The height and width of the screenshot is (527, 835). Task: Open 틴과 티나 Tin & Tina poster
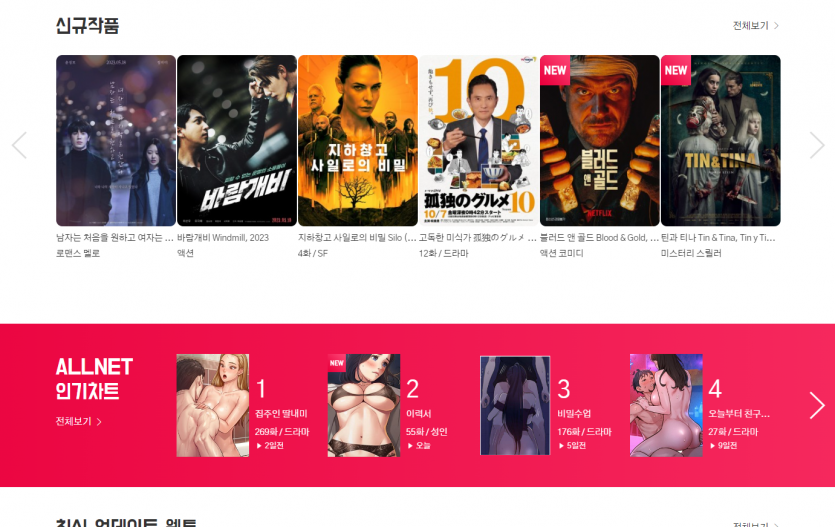coord(720,141)
